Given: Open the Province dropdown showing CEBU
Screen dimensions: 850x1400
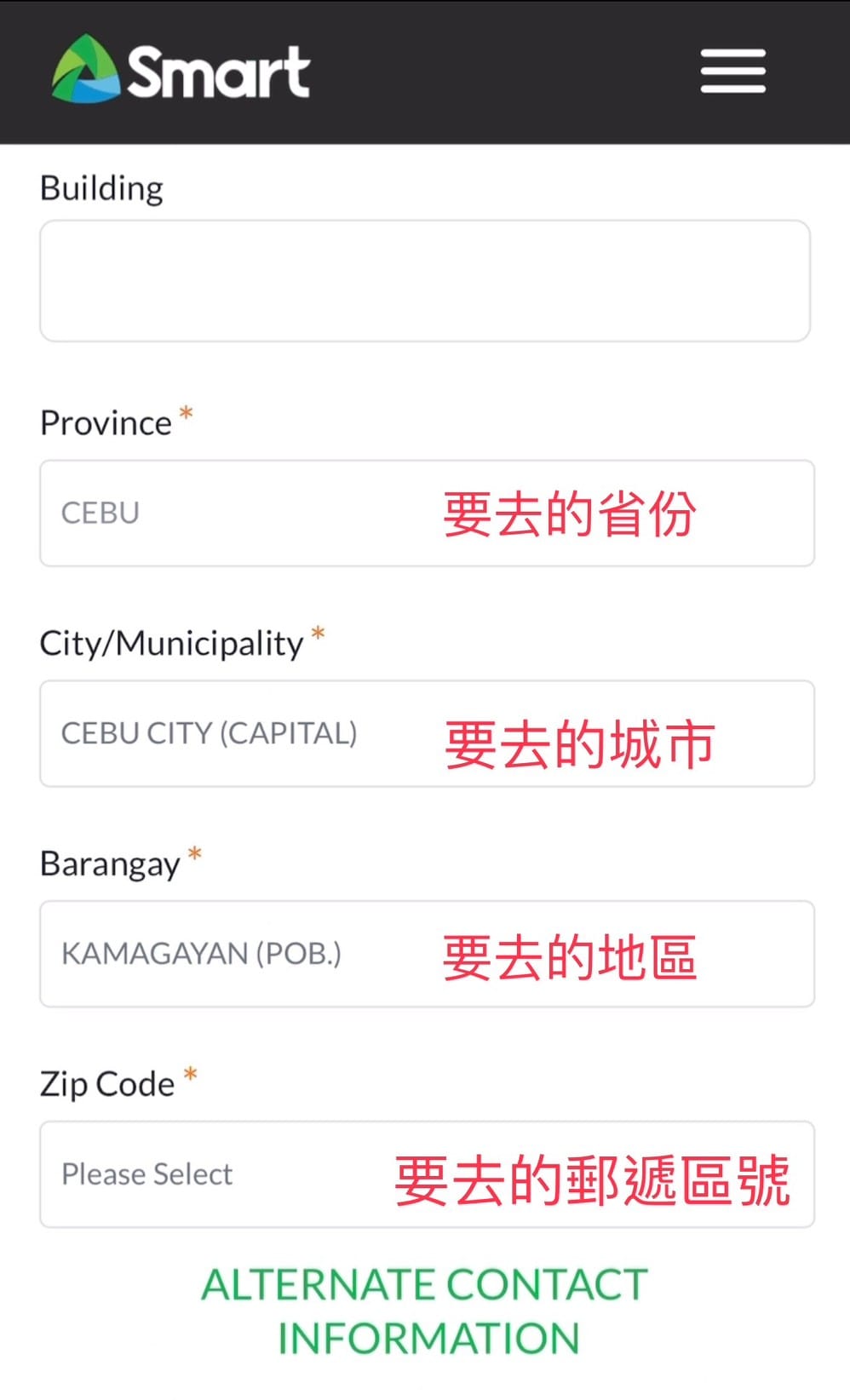Looking at the screenshot, I should pyautogui.click(x=427, y=514).
